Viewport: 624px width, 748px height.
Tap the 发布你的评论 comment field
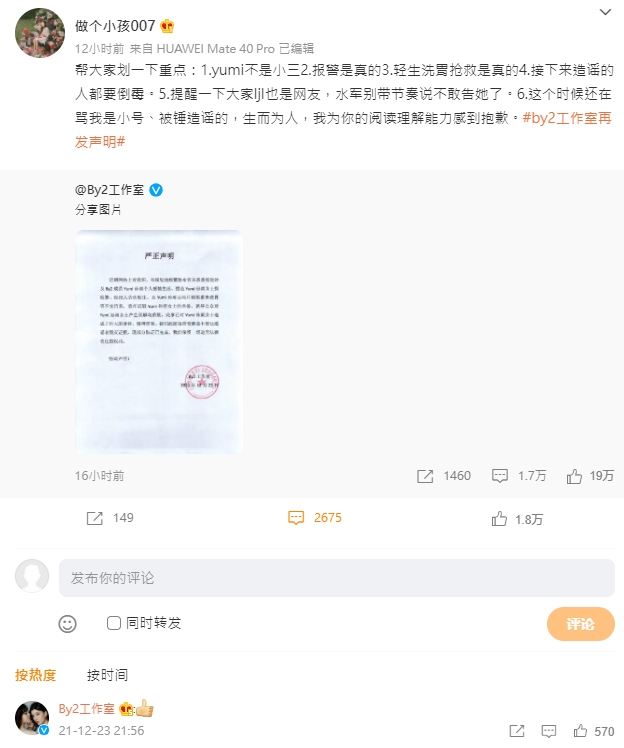pos(336,578)
